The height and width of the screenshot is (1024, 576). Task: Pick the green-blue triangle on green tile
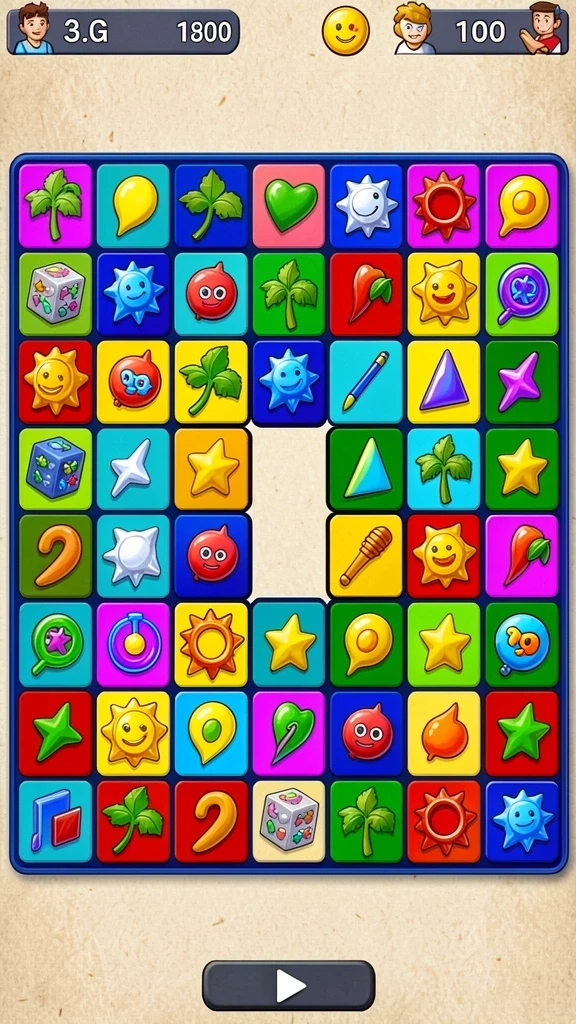366,469
